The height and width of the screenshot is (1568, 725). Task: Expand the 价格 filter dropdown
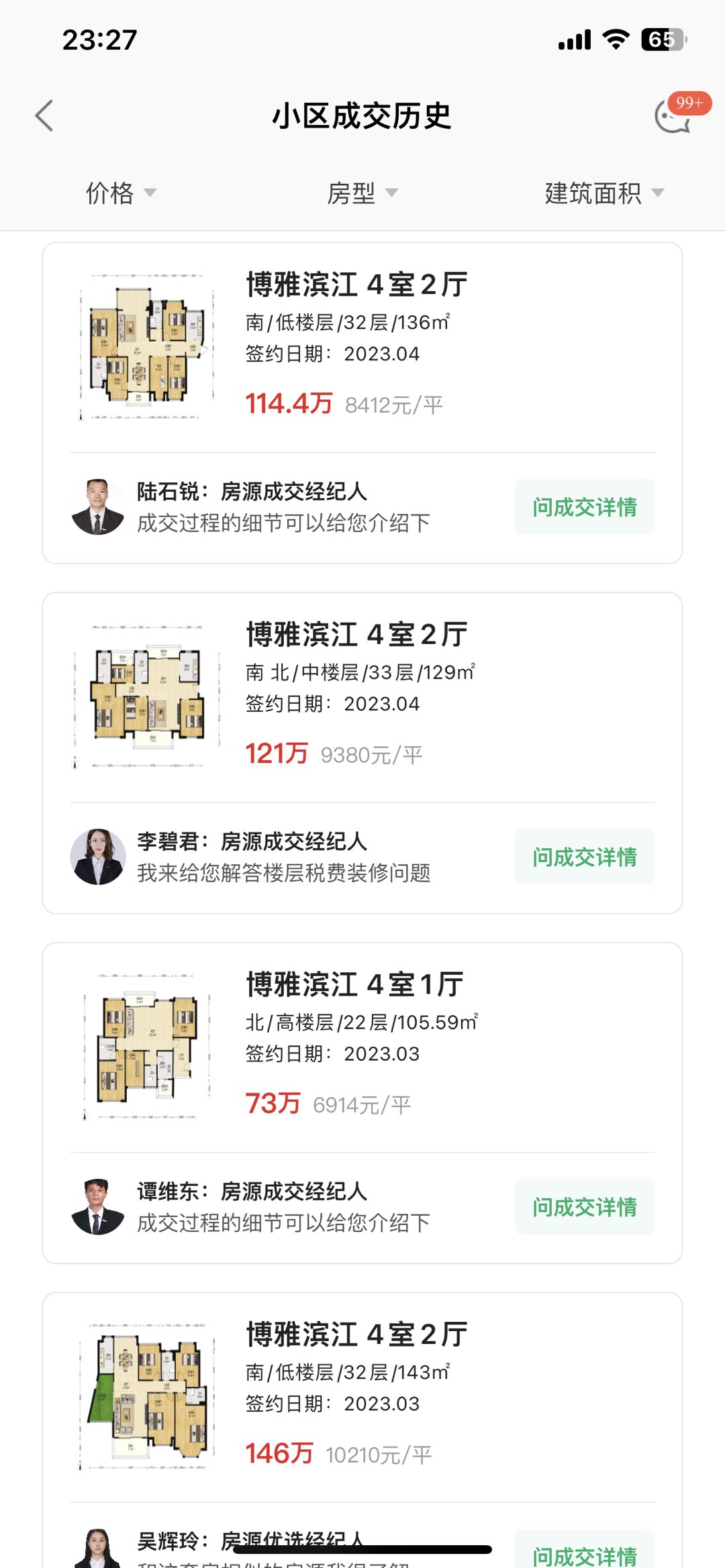(121, 193)
